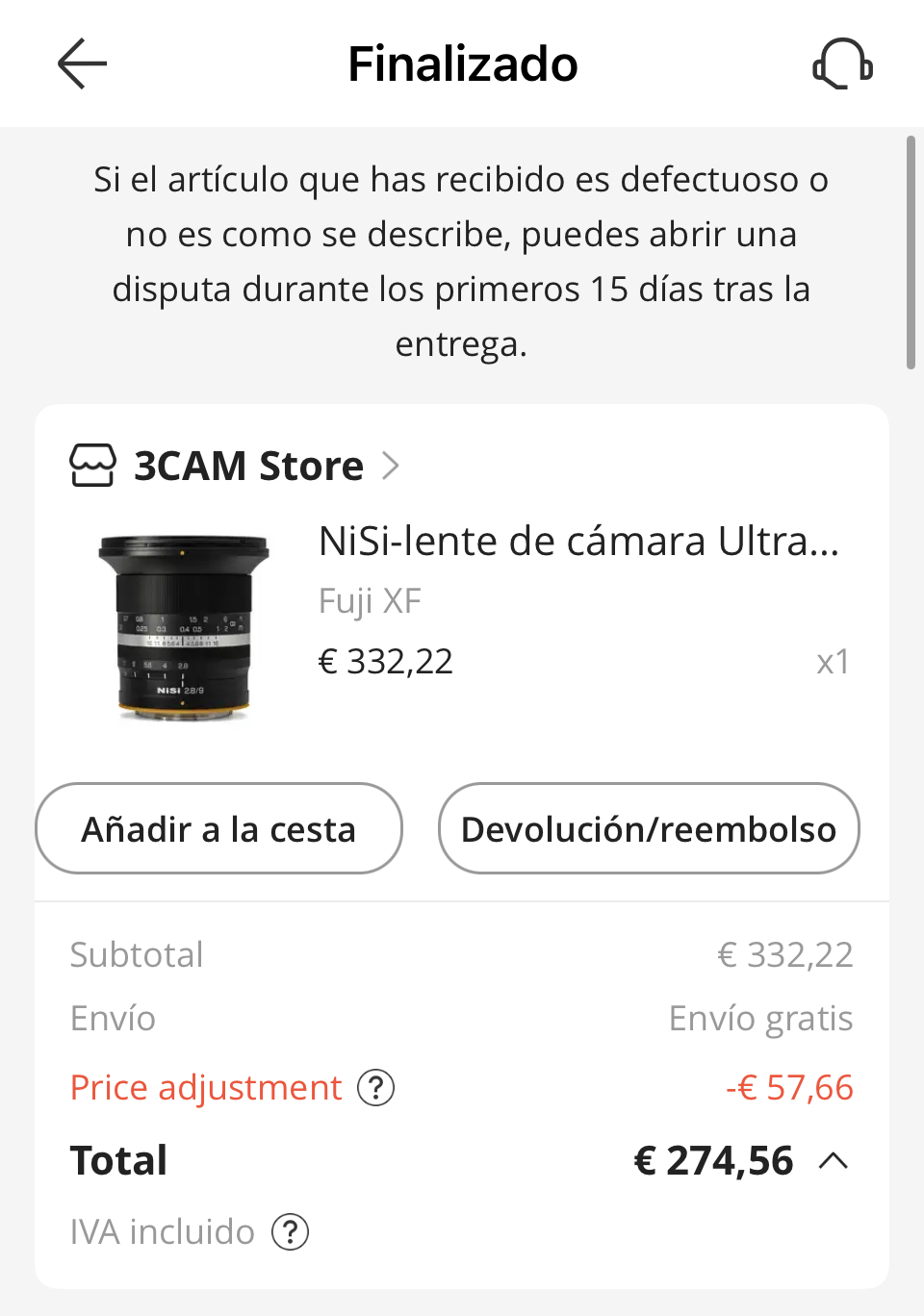Show Price adjustment help info

coord(376,1088)
